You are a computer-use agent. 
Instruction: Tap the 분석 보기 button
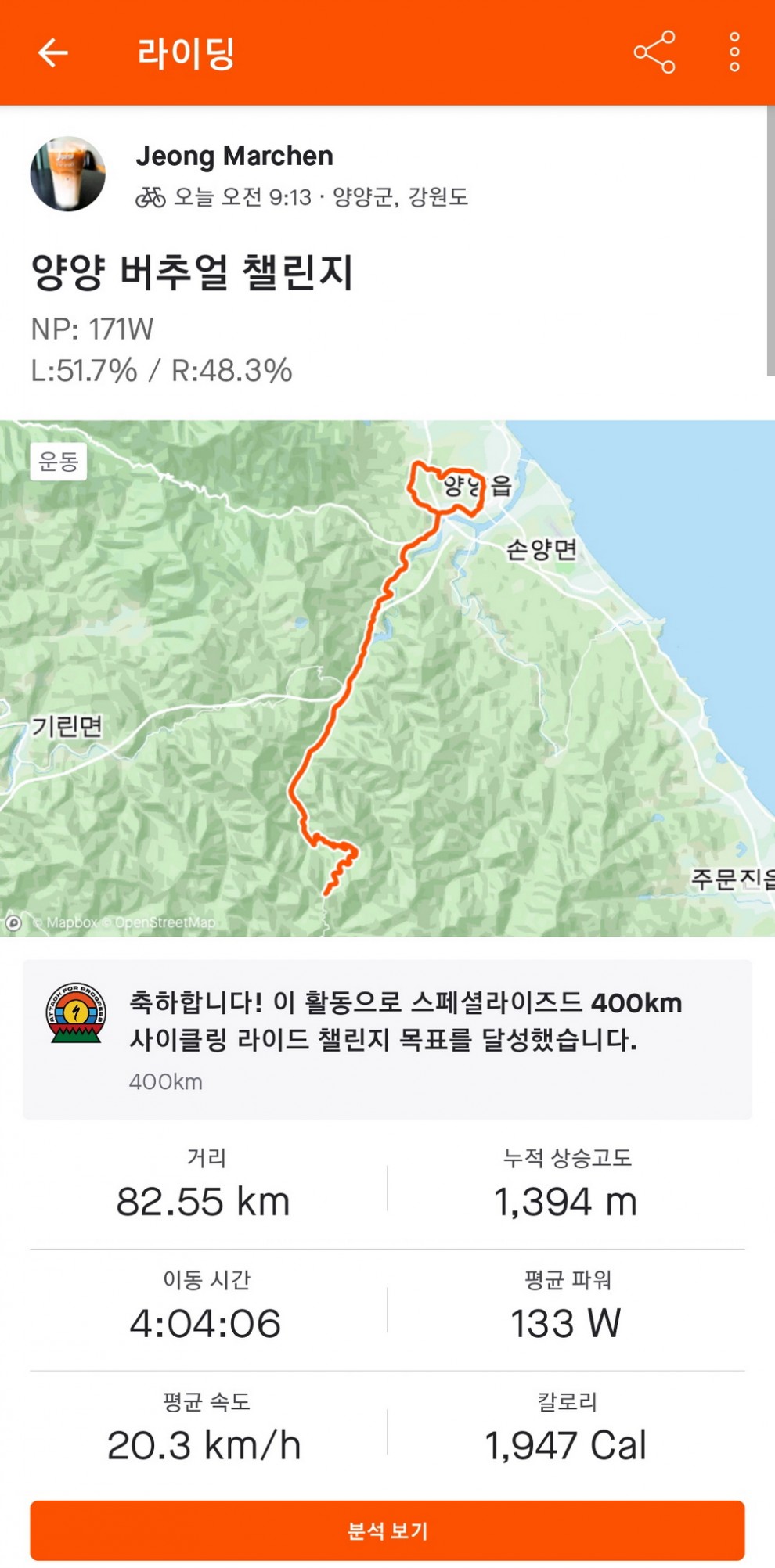[387, 1530]
